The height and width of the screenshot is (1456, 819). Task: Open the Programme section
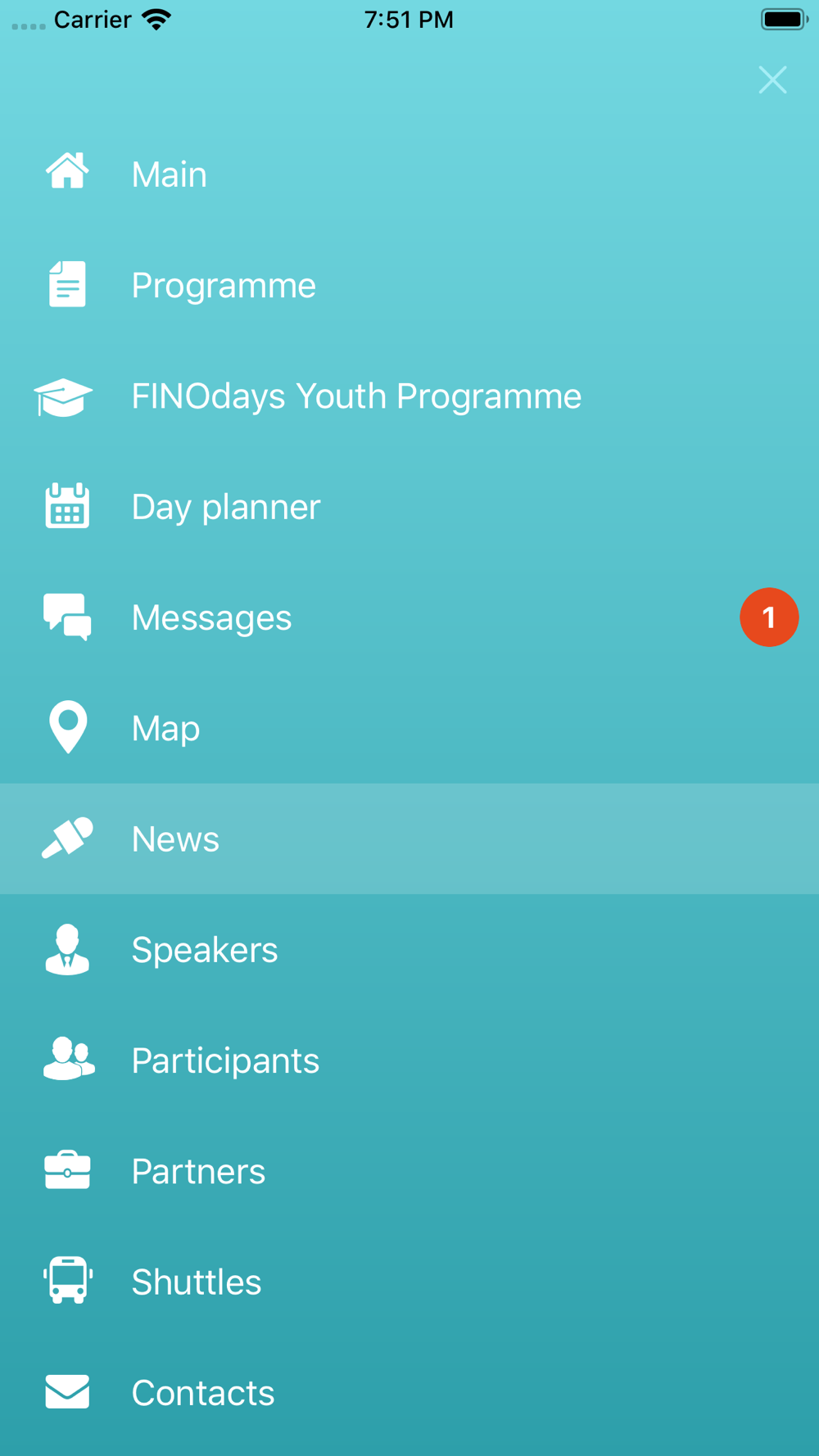click(409, 285)
